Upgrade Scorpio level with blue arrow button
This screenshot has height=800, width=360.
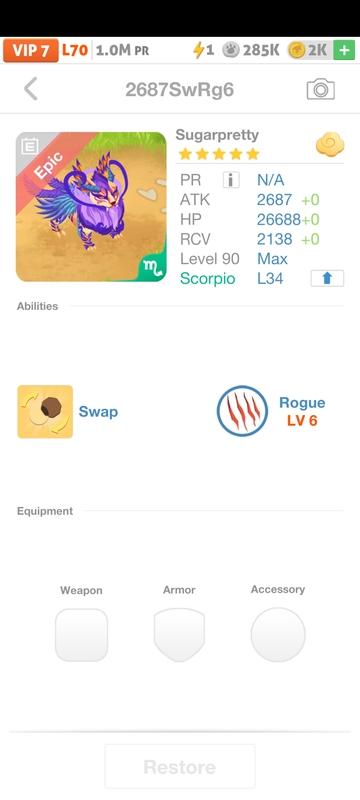327,278
